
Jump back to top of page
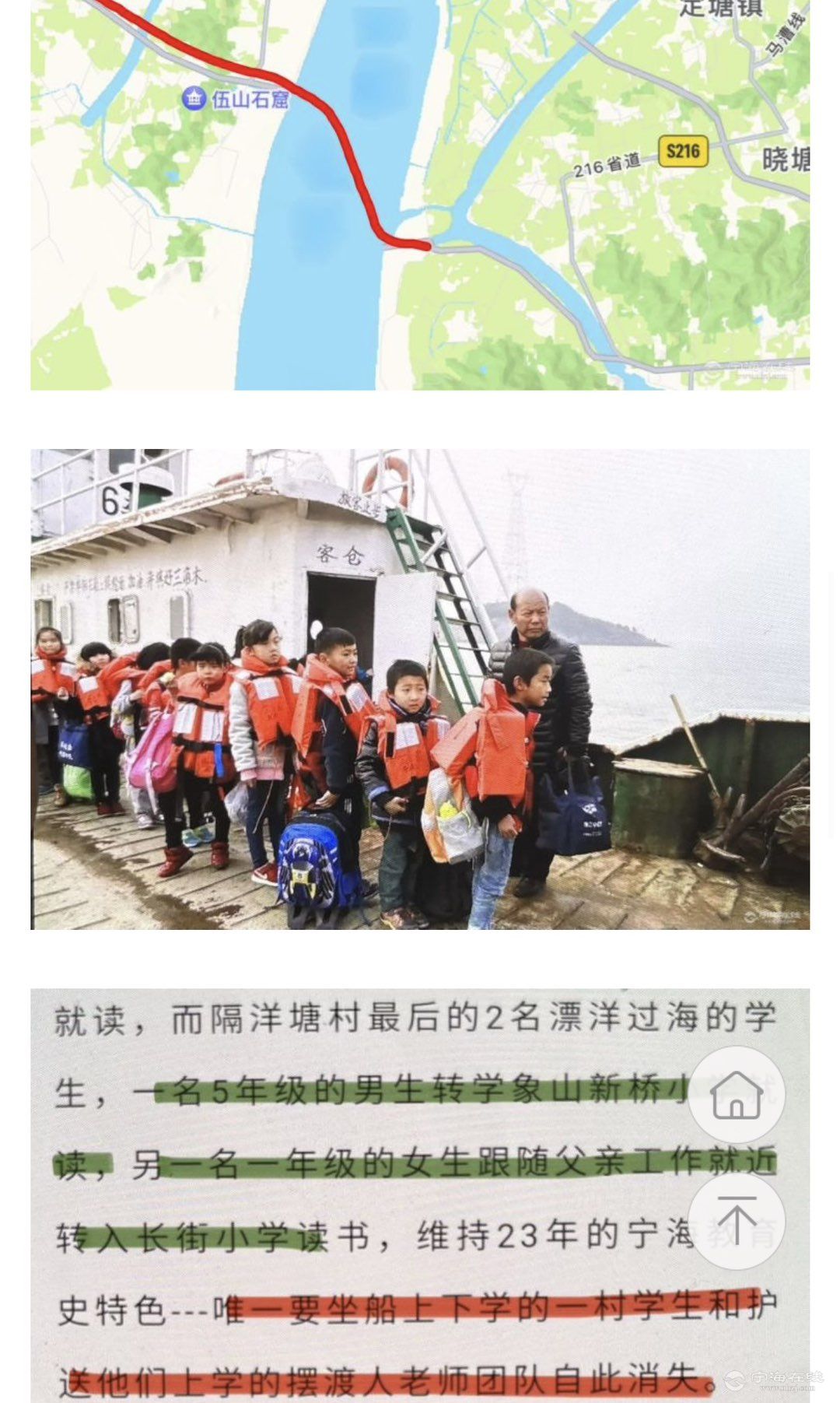pyautogui.click(x=737, y=1221)
